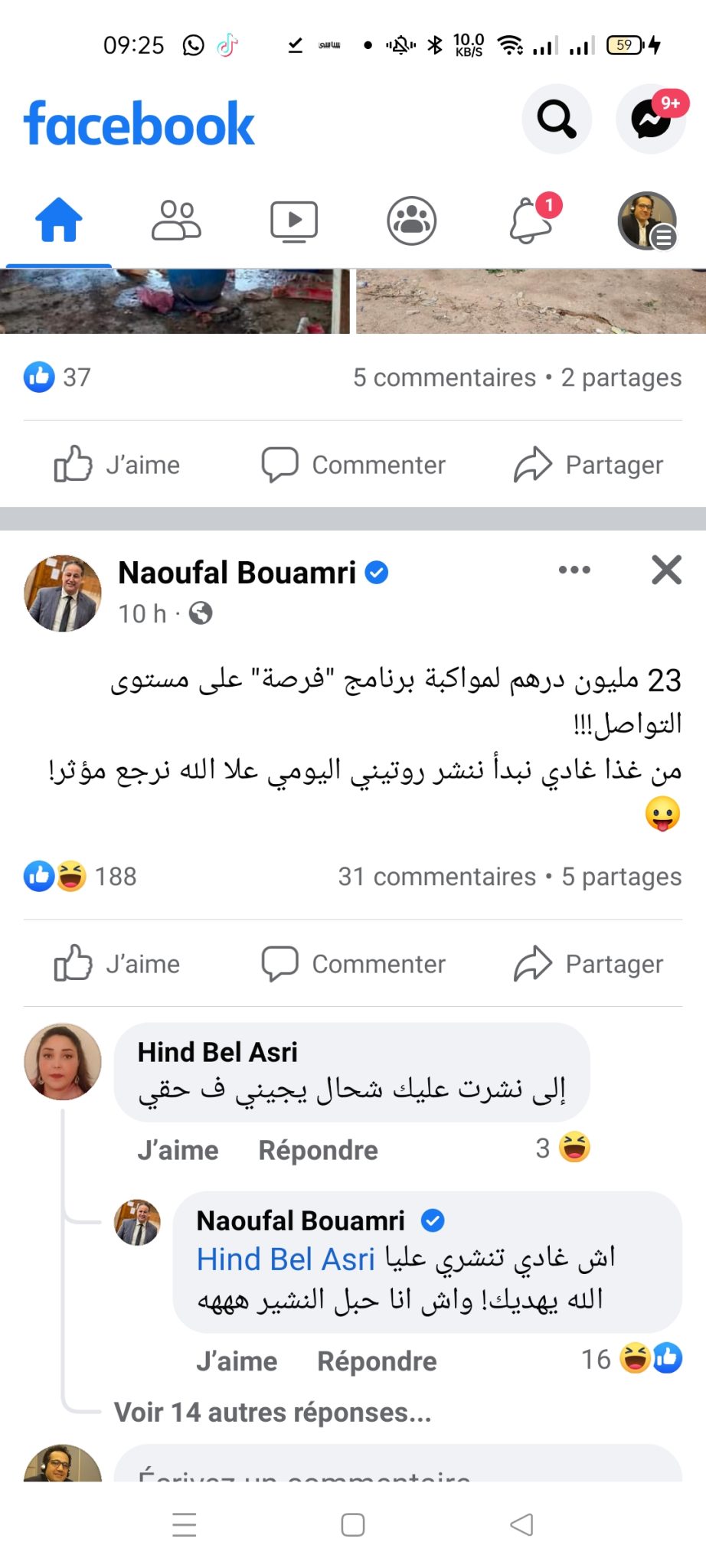The width and height of the screenshot is (706, 1568).
Task: Like Naoufal Bouamri's post with J'aime
Action: [x=117, y=963]
